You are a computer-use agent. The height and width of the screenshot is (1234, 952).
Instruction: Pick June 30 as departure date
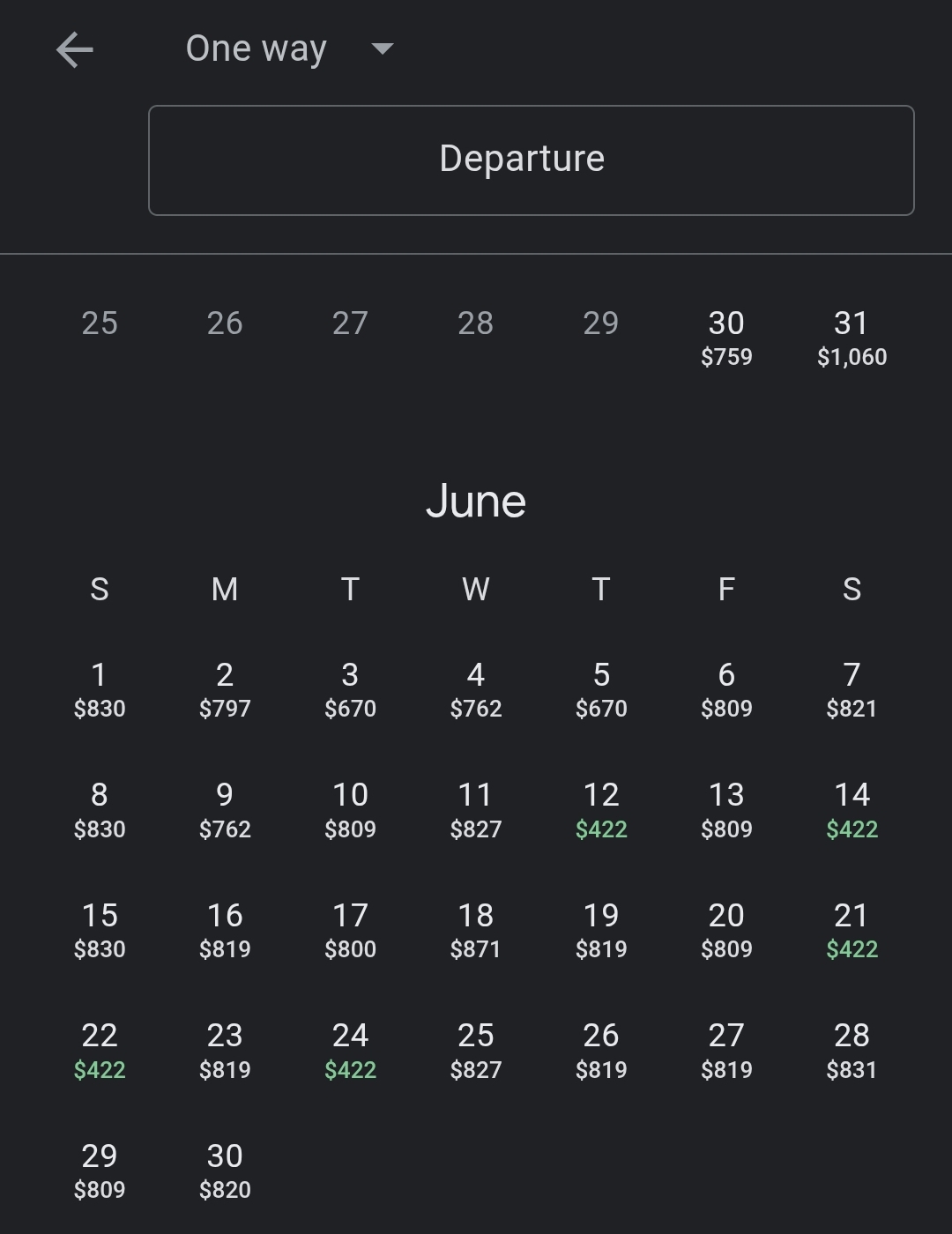(x=225, y=1170)
